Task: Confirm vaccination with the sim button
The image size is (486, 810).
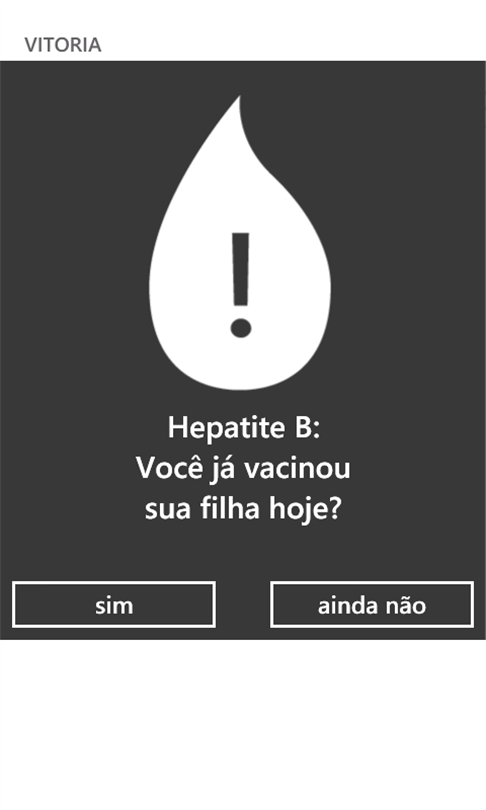Action: click(x=114, y=604)
